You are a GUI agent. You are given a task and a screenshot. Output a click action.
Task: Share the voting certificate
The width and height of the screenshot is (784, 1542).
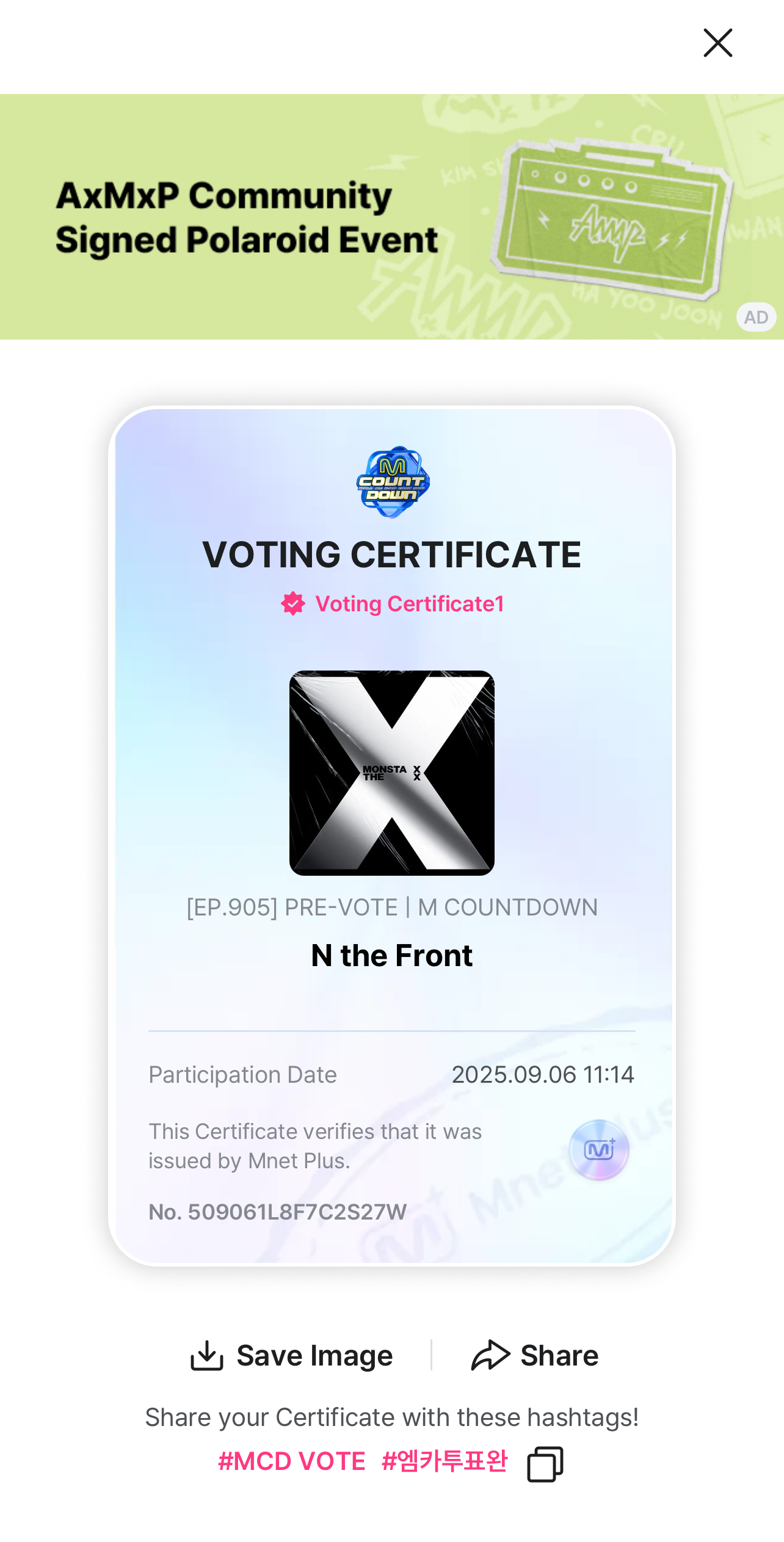535,1355
